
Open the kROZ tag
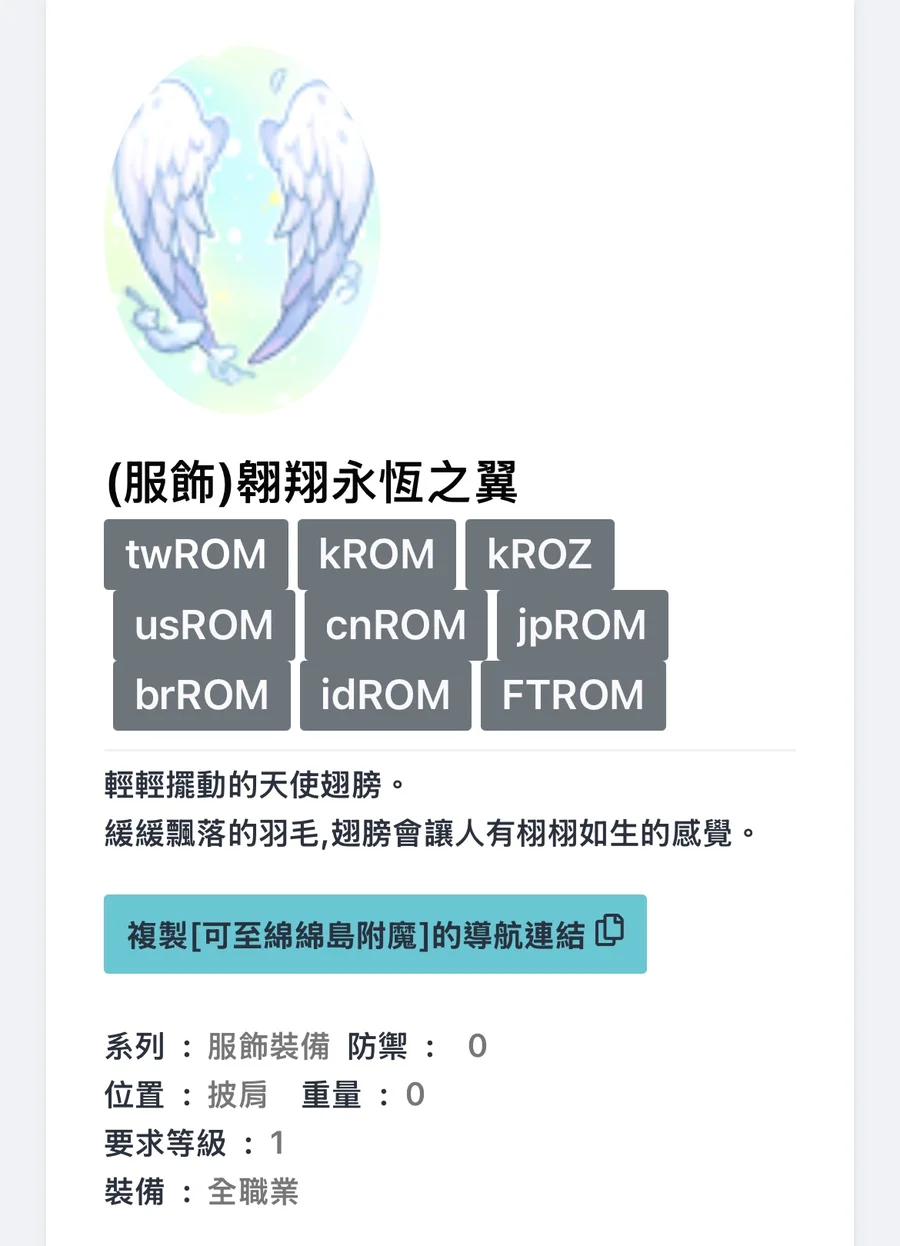(539, 554)
